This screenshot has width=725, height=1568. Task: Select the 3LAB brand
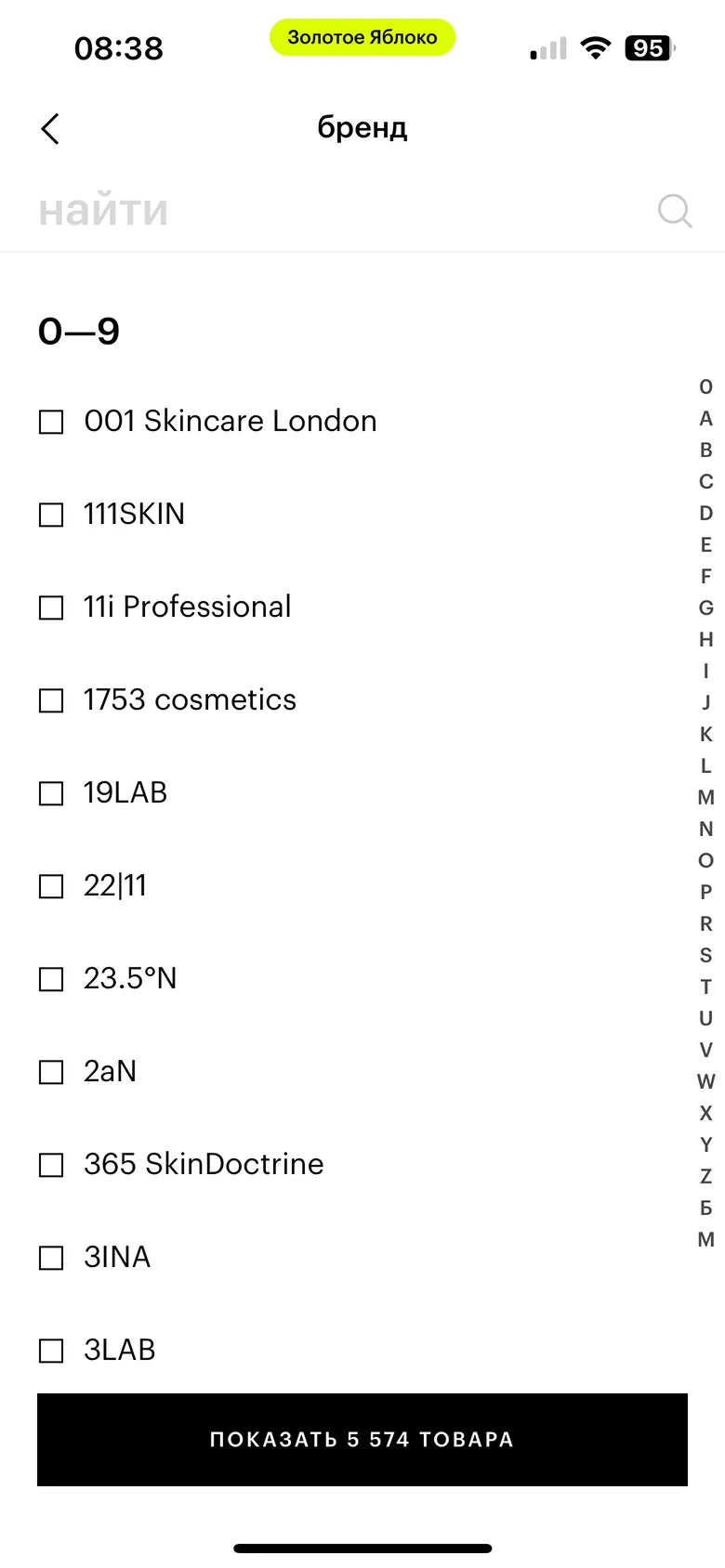51,1351
